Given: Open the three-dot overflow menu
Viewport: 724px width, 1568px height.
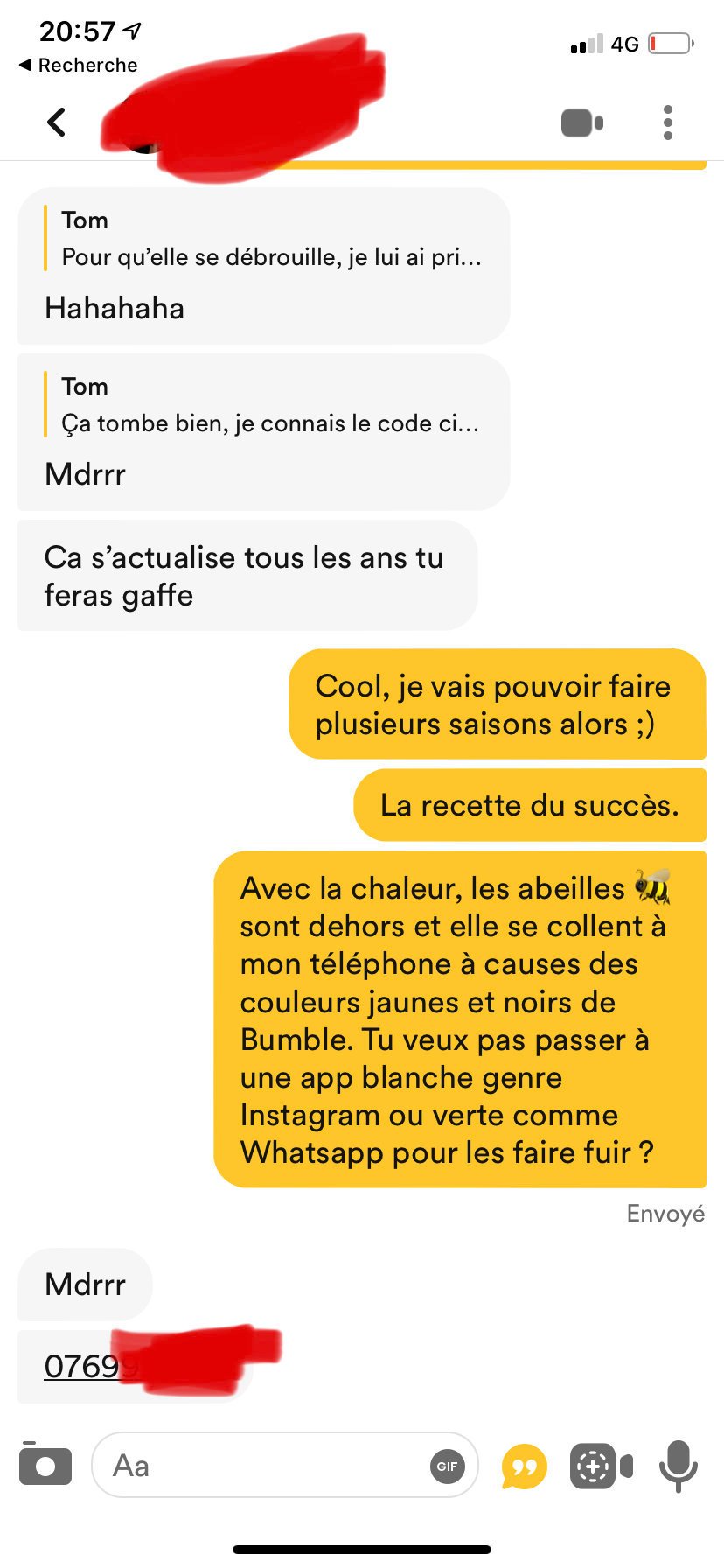Looking at the screenshot, I should coord(668,122).
